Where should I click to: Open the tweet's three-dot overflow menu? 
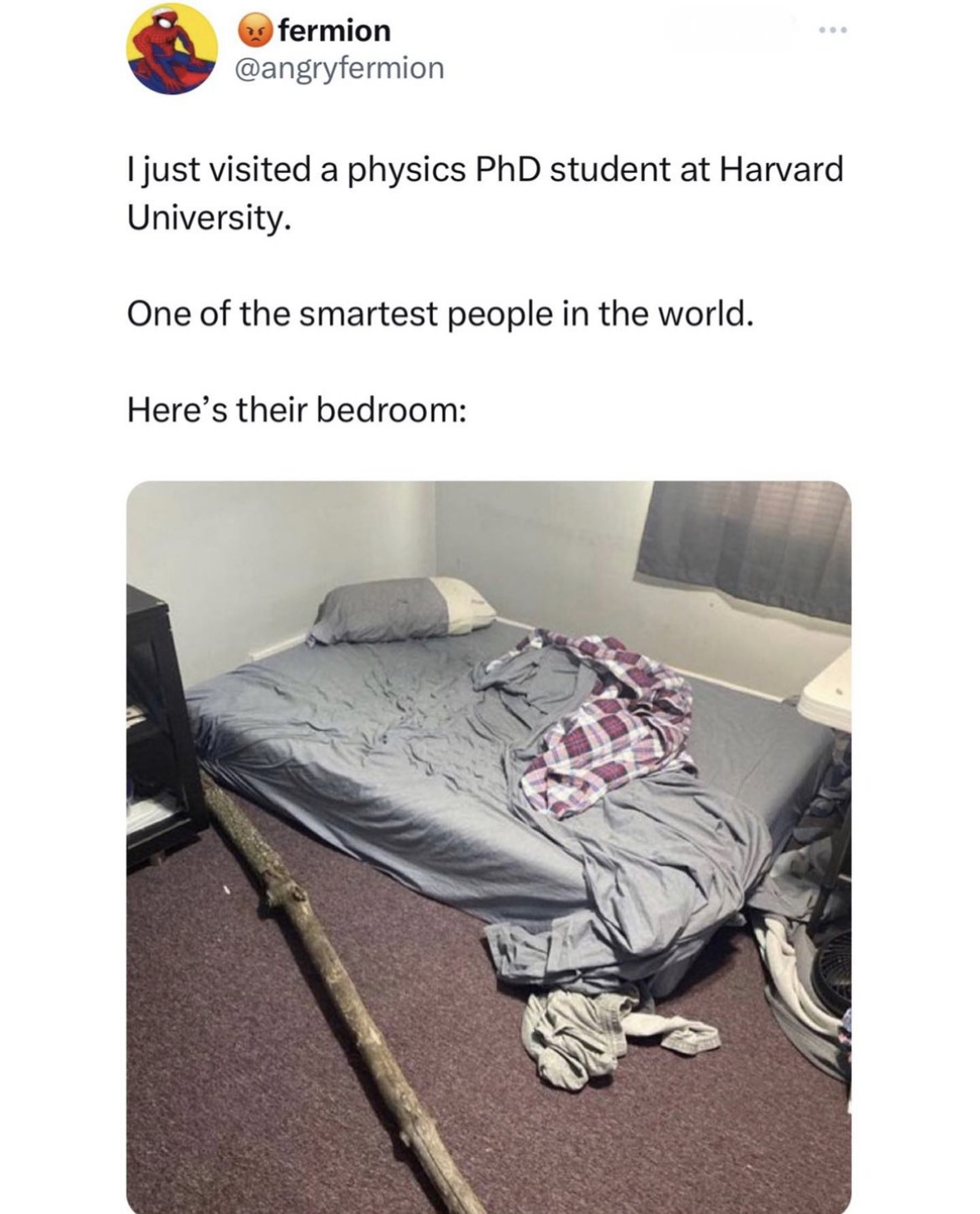point(831,32)
